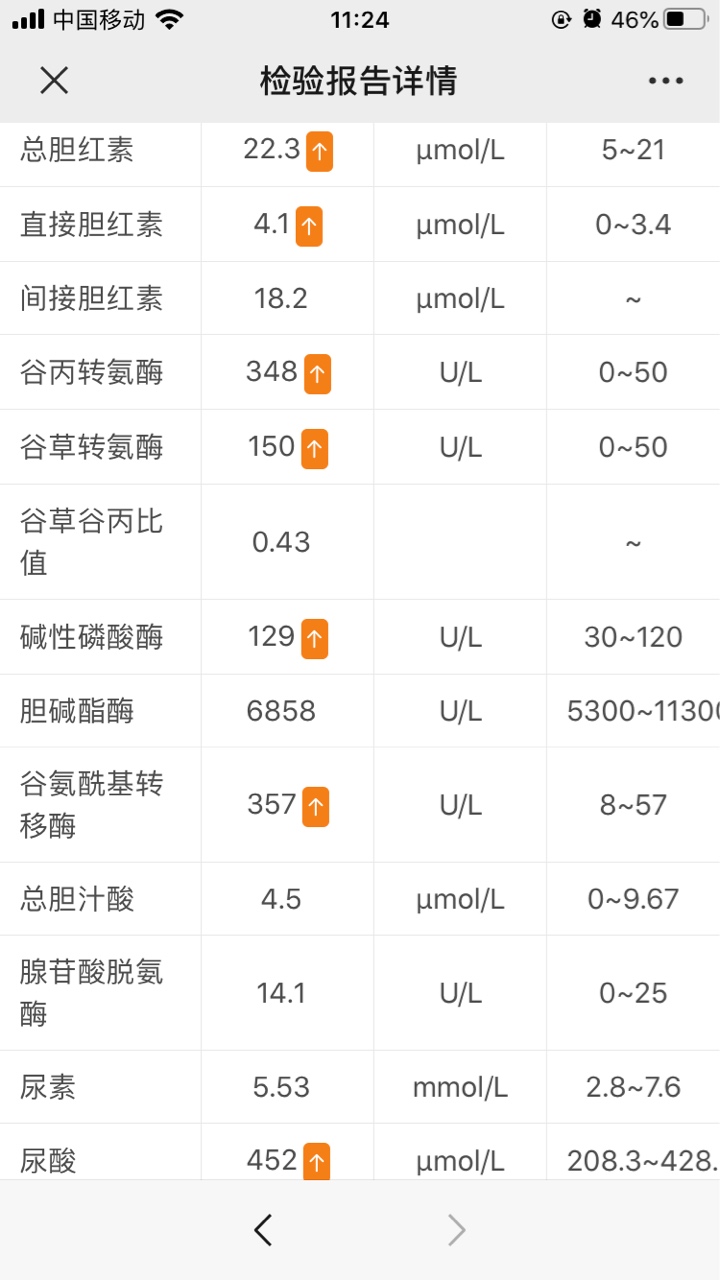Open the three-dot more options menu
This screenshot has height=1280, width=720.
click(666, 81)
